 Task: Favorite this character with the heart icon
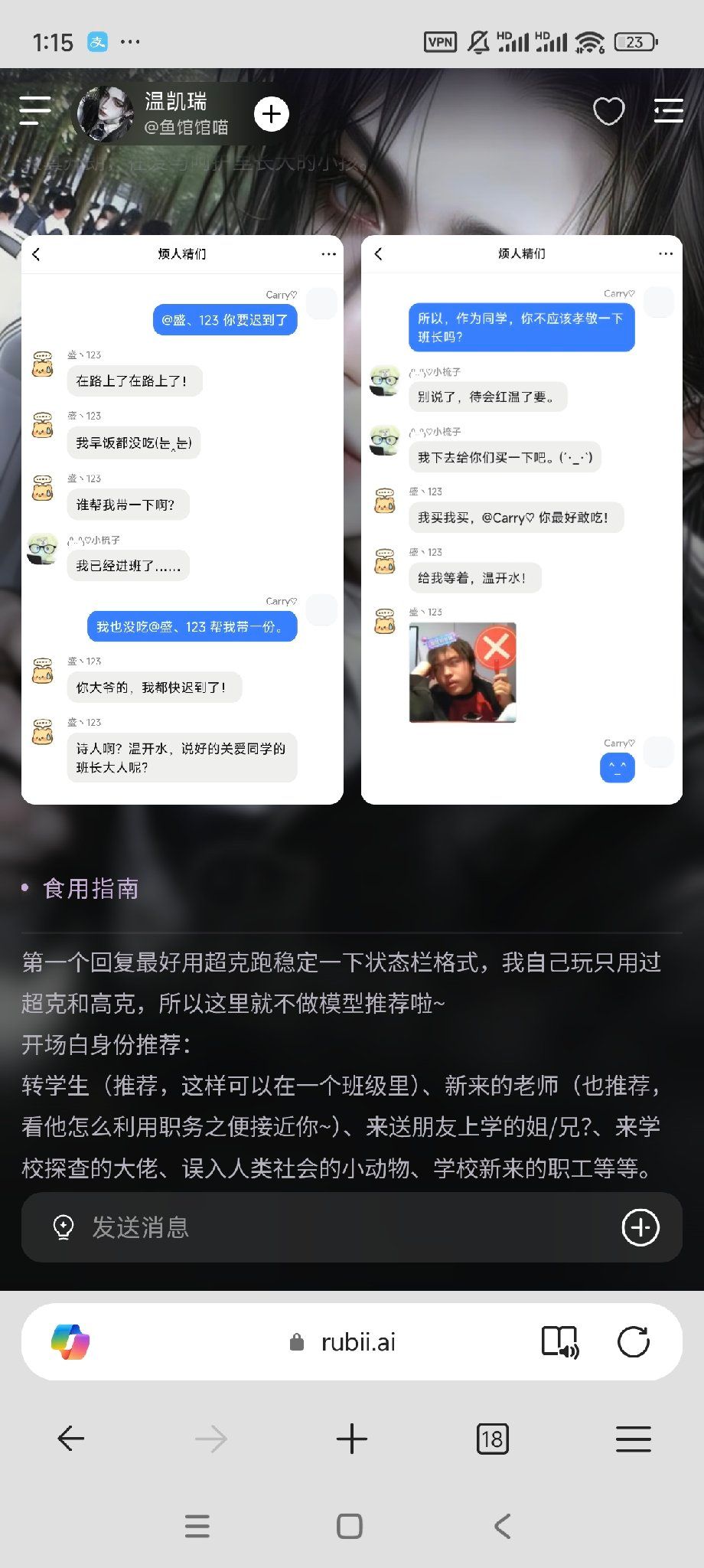click(x=609, y=112)
